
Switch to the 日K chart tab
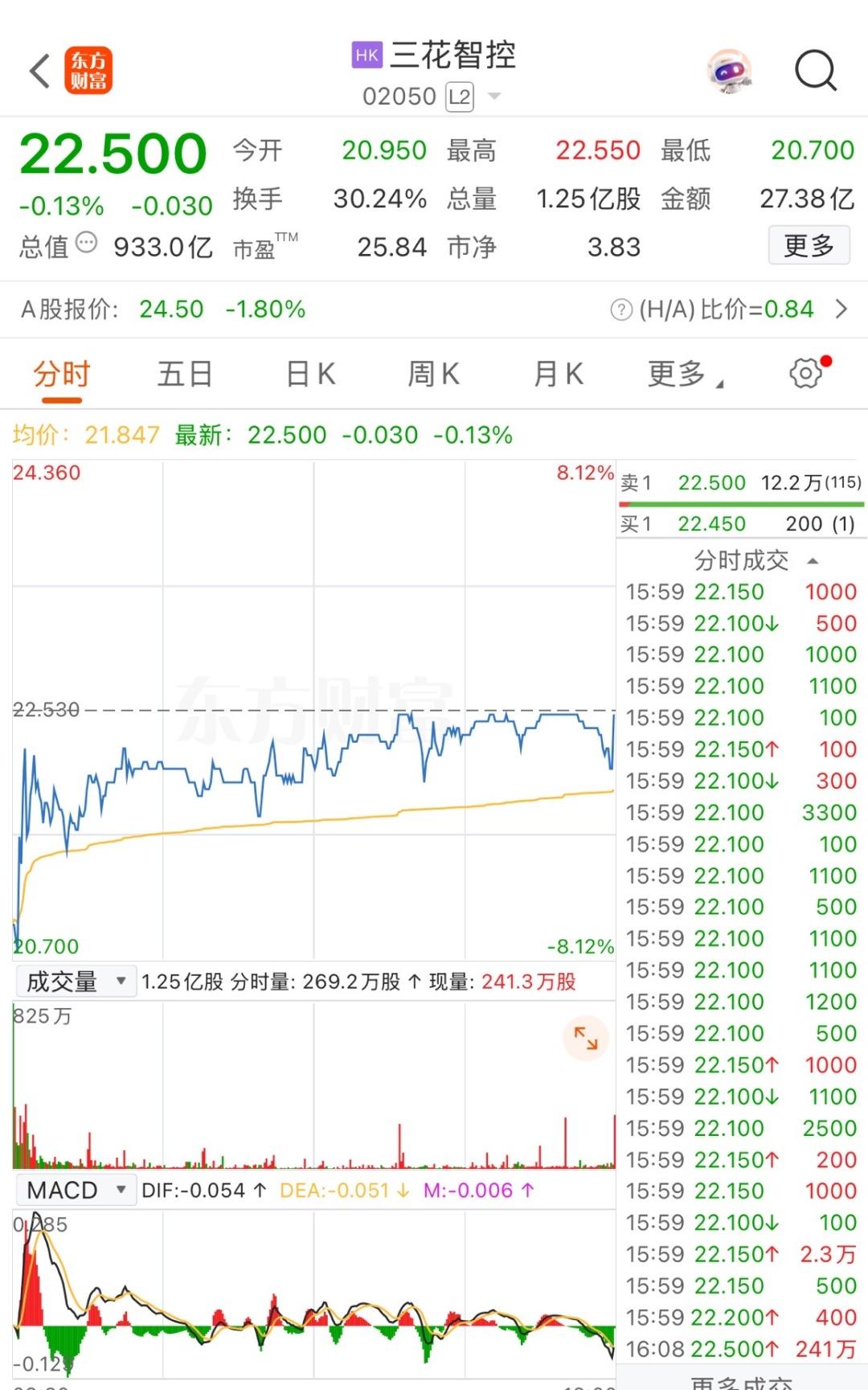tap(310, 374)
